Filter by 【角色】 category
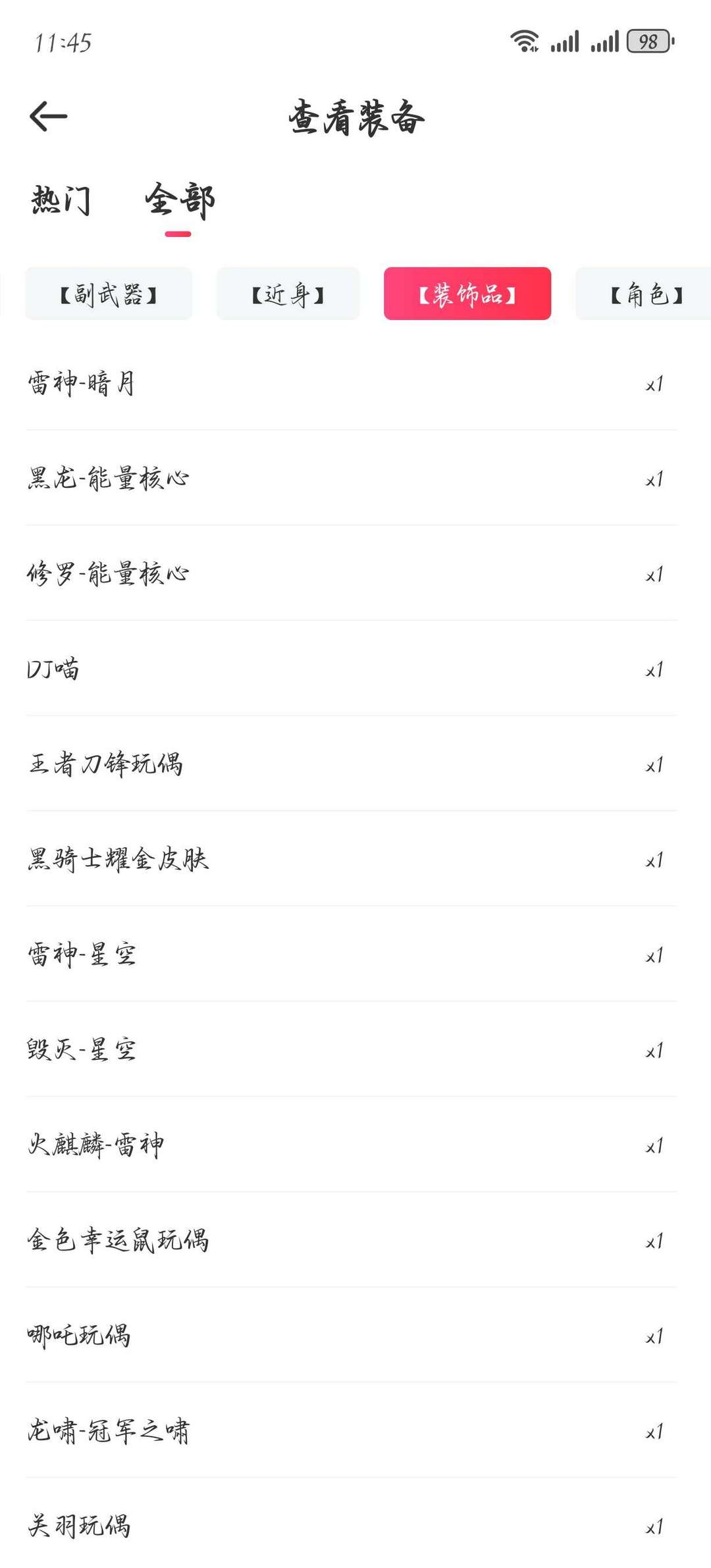Image resolution: width=711 pixels, height=1568 pixels. 645,294
